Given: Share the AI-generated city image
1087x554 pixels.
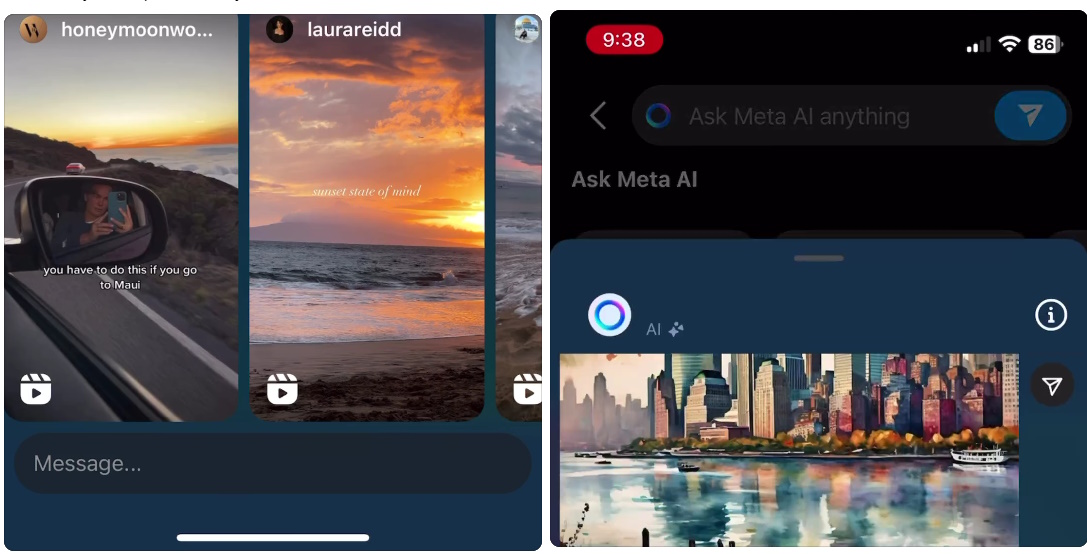Looking at the screenshot, I should 1051,385.
